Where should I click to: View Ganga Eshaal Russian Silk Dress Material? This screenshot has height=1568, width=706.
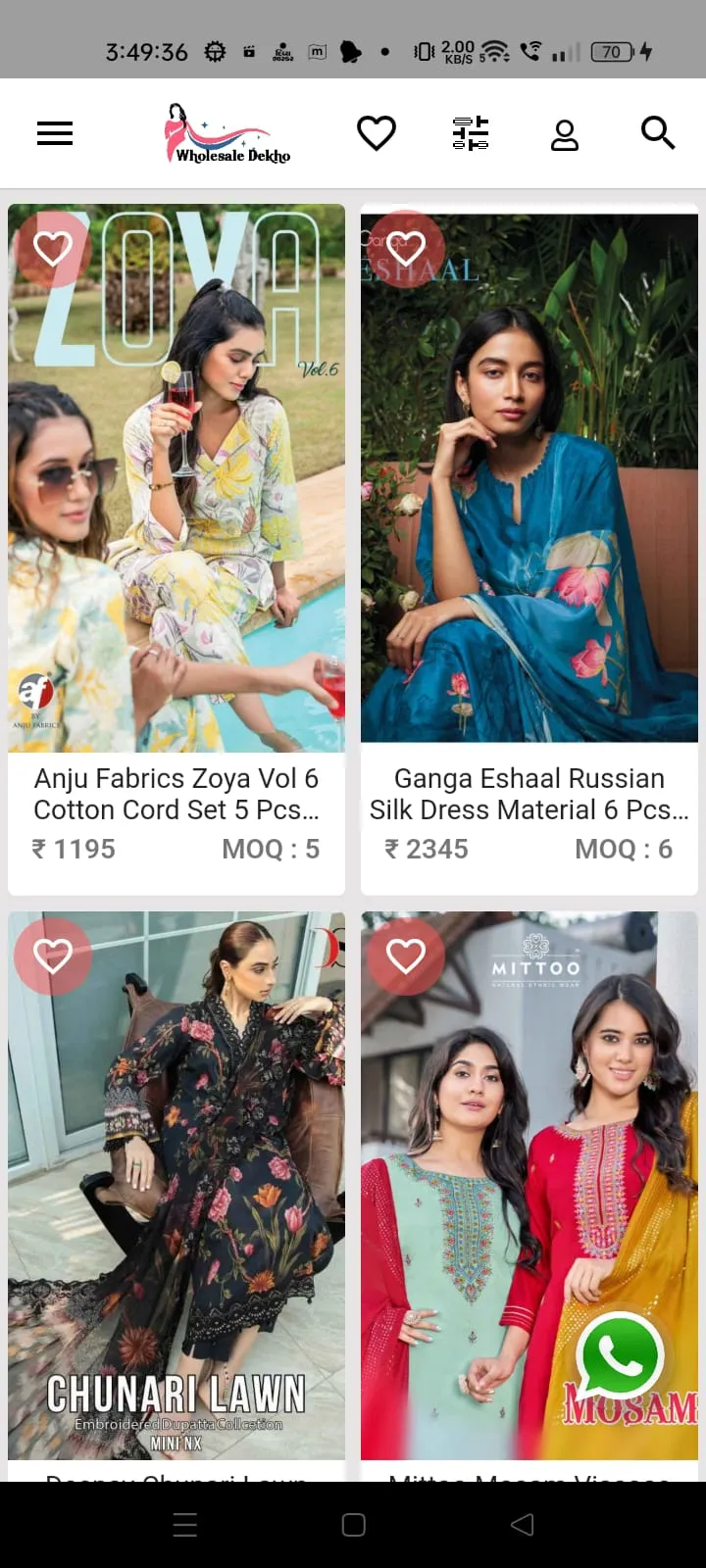point(529,549)
